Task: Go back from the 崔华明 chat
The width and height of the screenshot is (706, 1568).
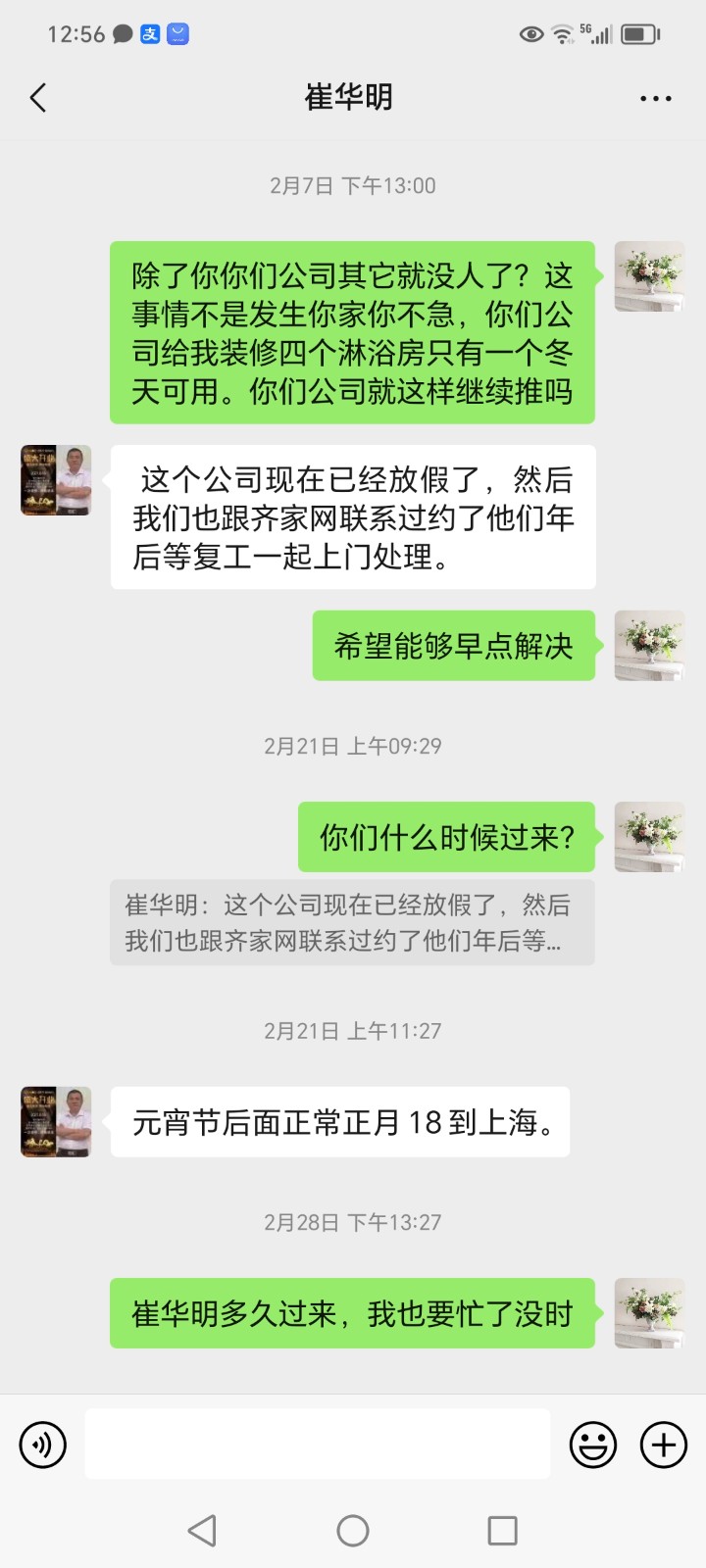Action: click(39, 98)
